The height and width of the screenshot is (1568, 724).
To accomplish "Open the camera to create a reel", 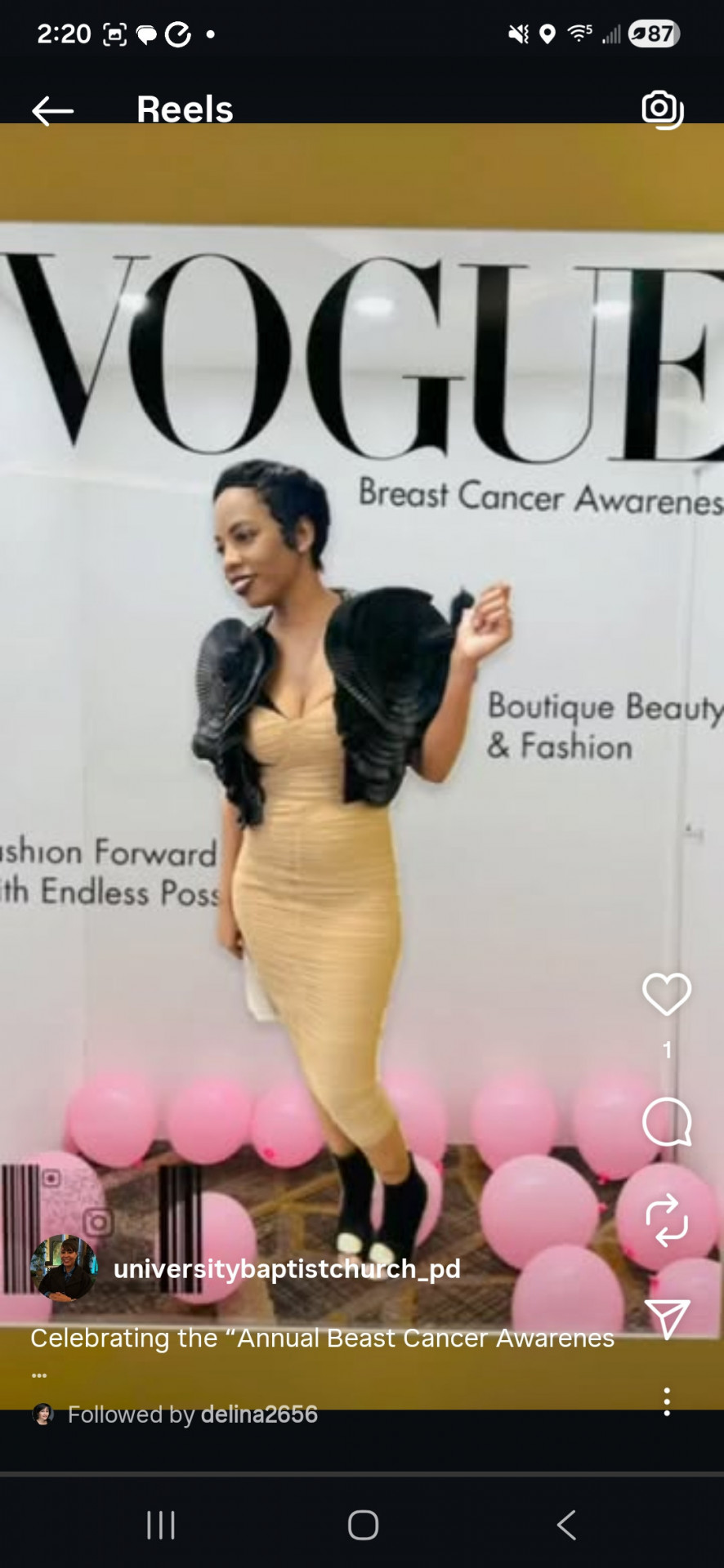I will [662, 109].
